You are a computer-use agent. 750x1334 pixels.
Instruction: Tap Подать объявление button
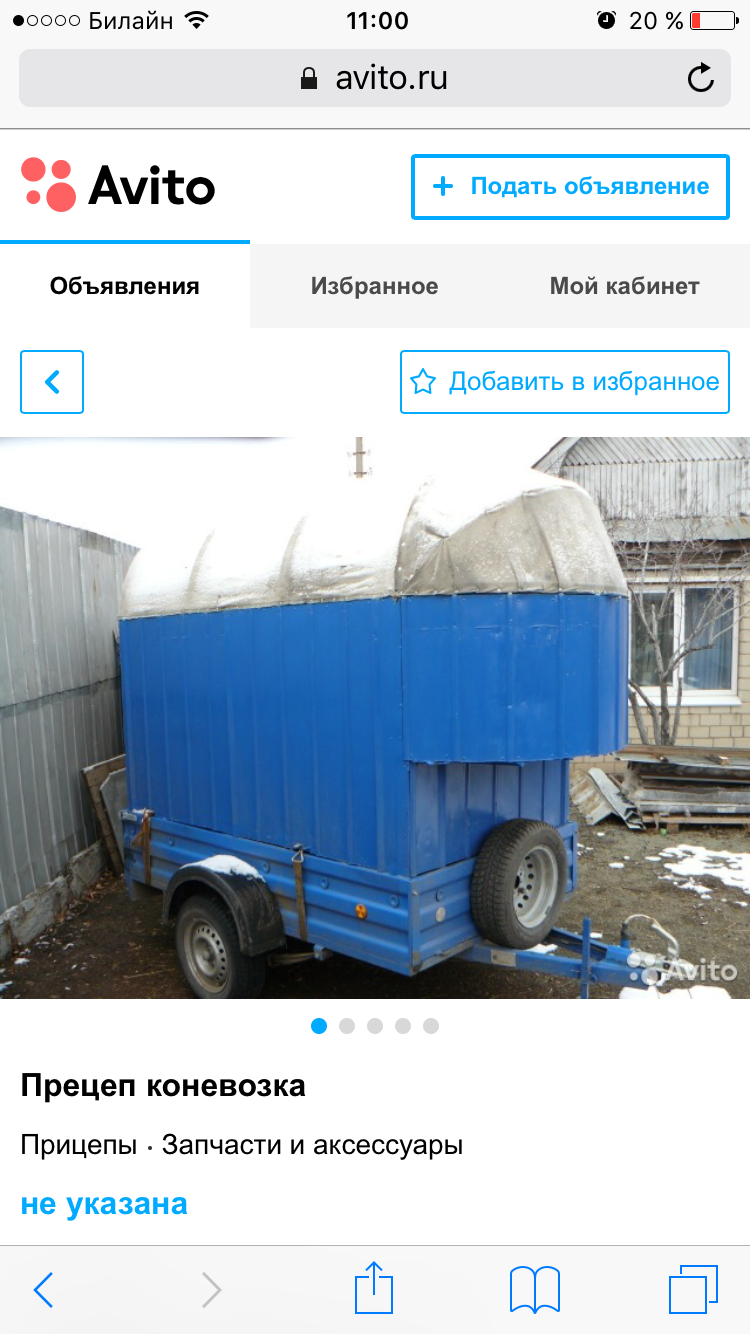click(x=570, y=186)
